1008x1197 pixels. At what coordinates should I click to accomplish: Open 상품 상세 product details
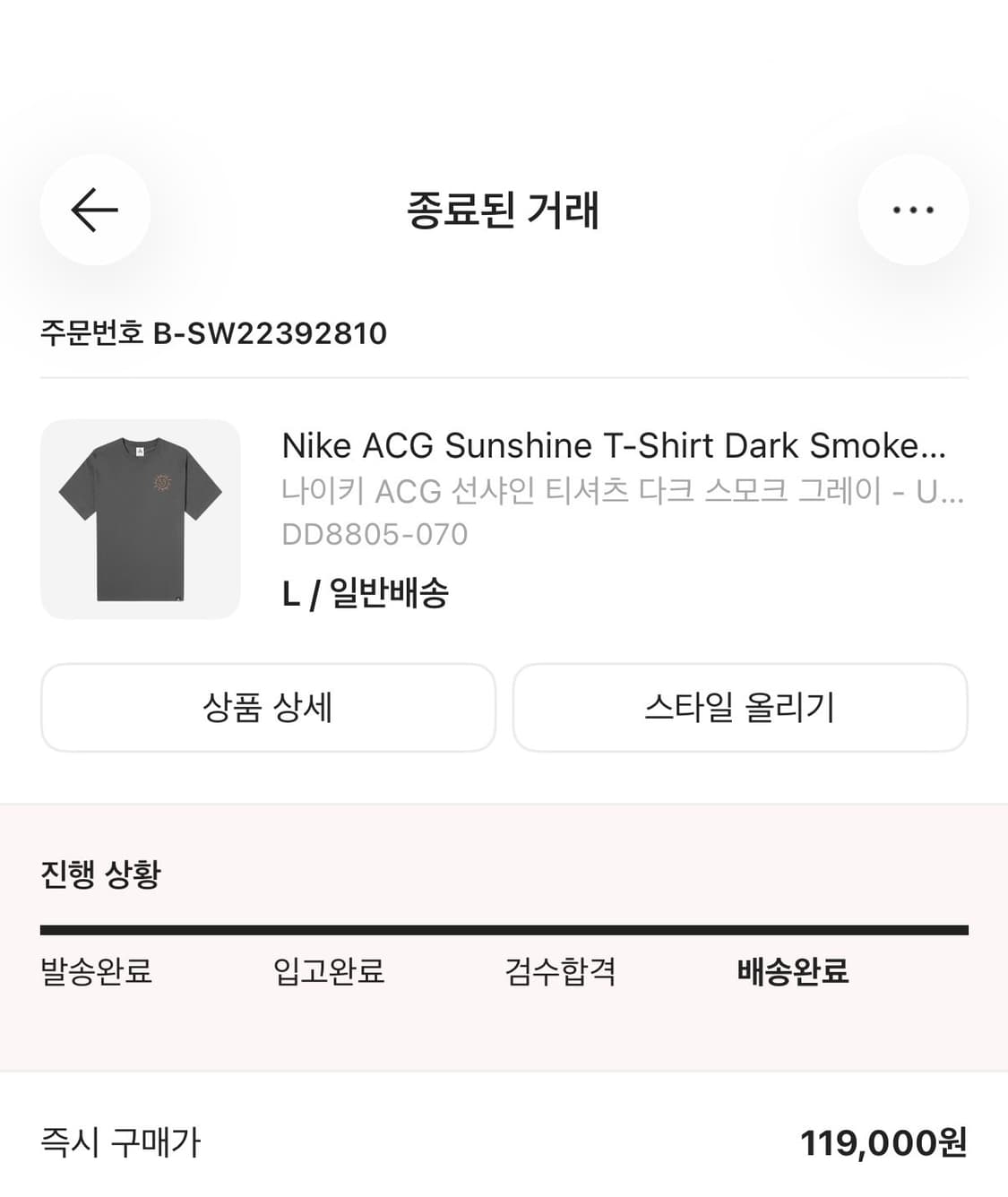[268, 708]
